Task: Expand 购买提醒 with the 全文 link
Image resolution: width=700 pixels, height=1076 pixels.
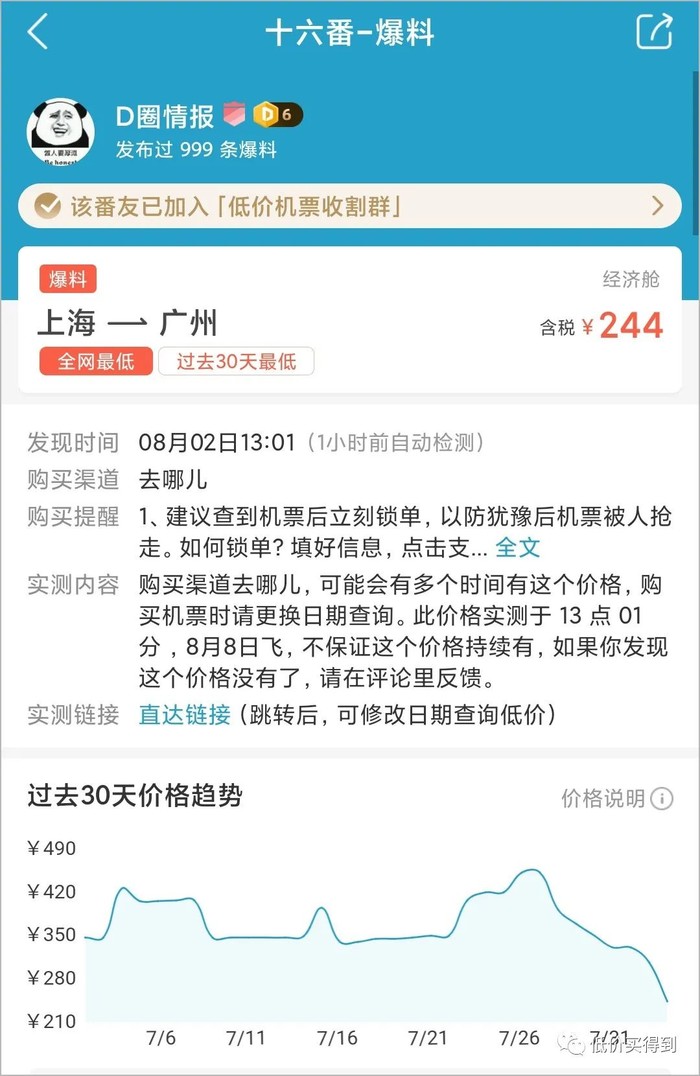Action: pyautogui.click(x=517, y=547)
